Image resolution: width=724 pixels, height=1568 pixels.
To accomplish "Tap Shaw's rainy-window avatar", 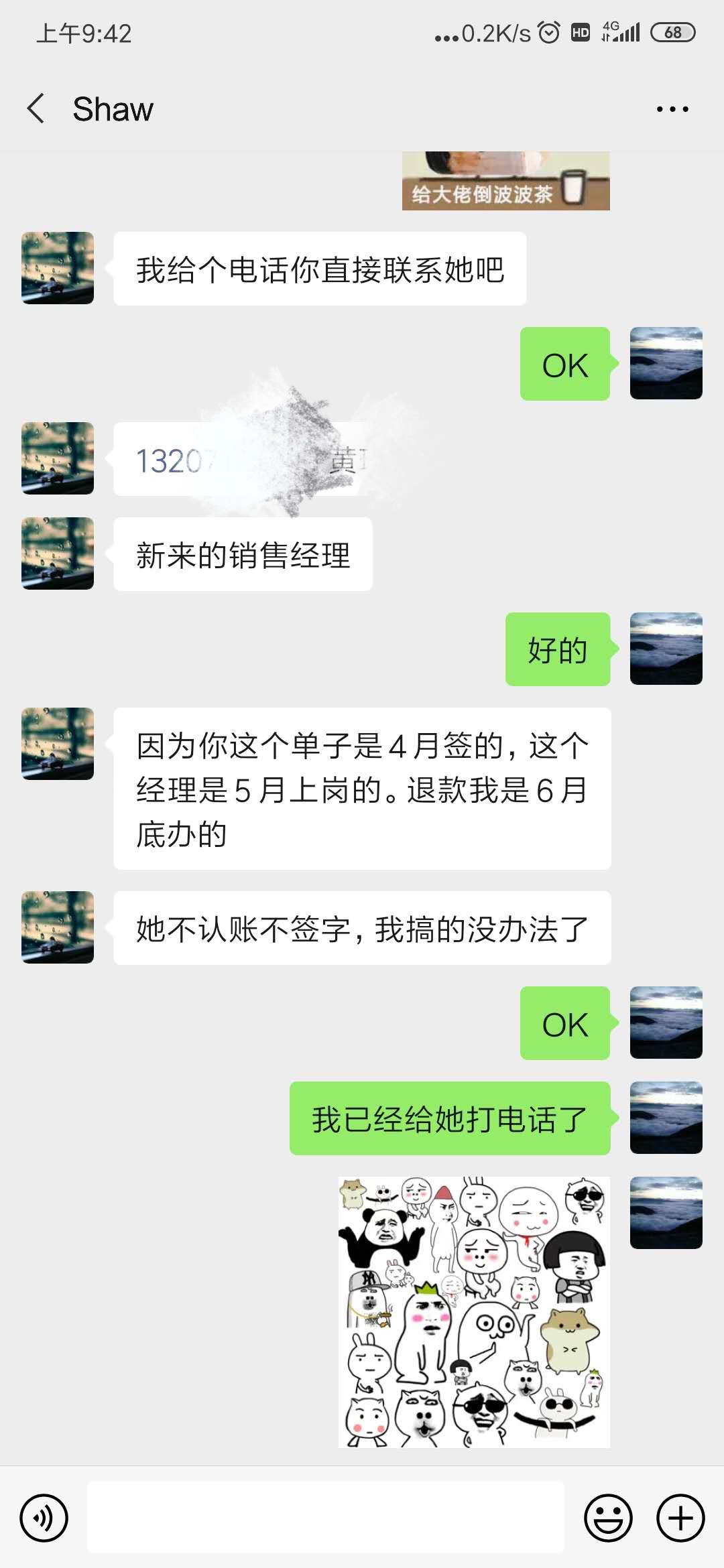I will (57, 267).
